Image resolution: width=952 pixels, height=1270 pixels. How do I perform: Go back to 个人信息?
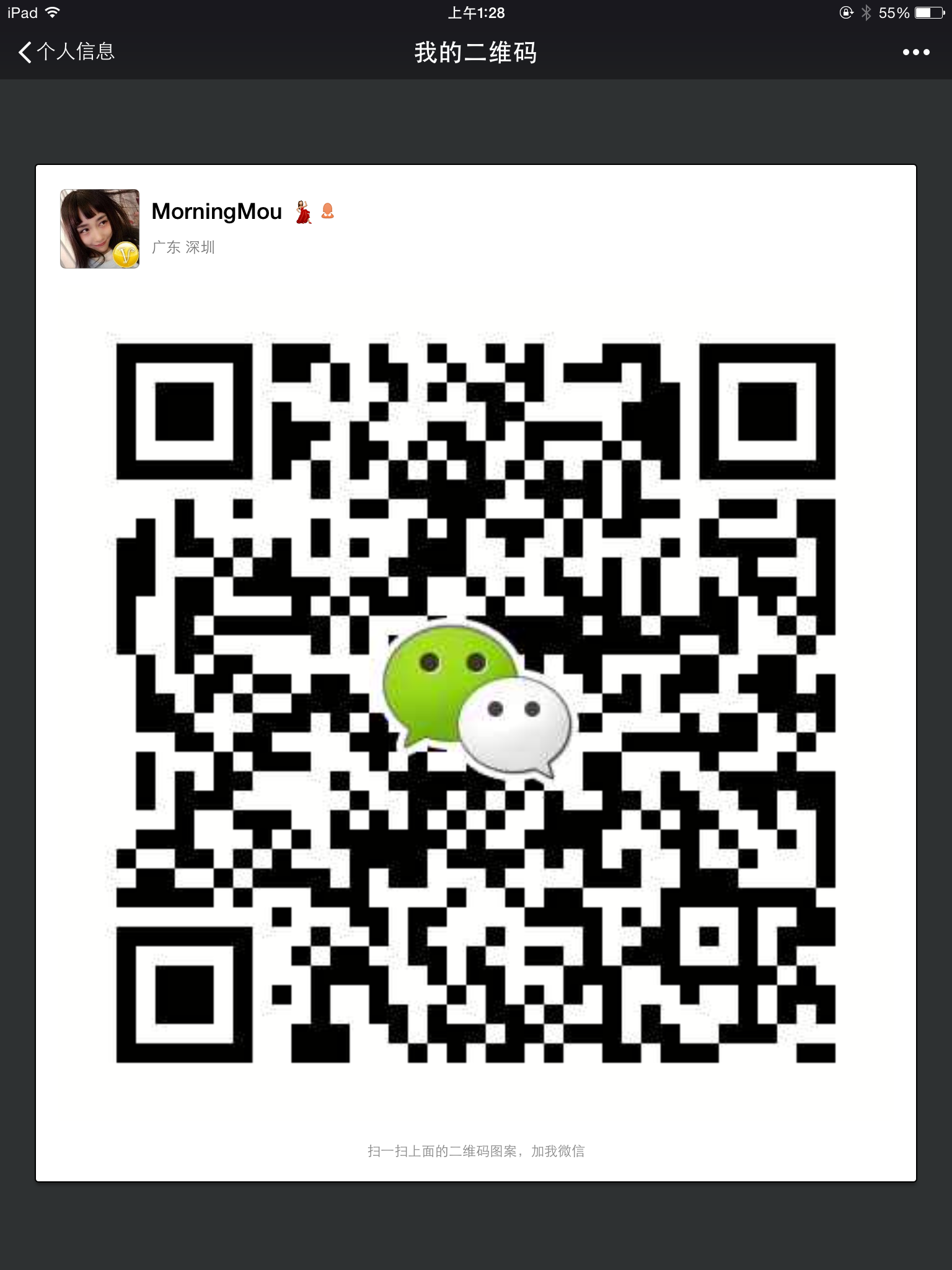point(67,52)
